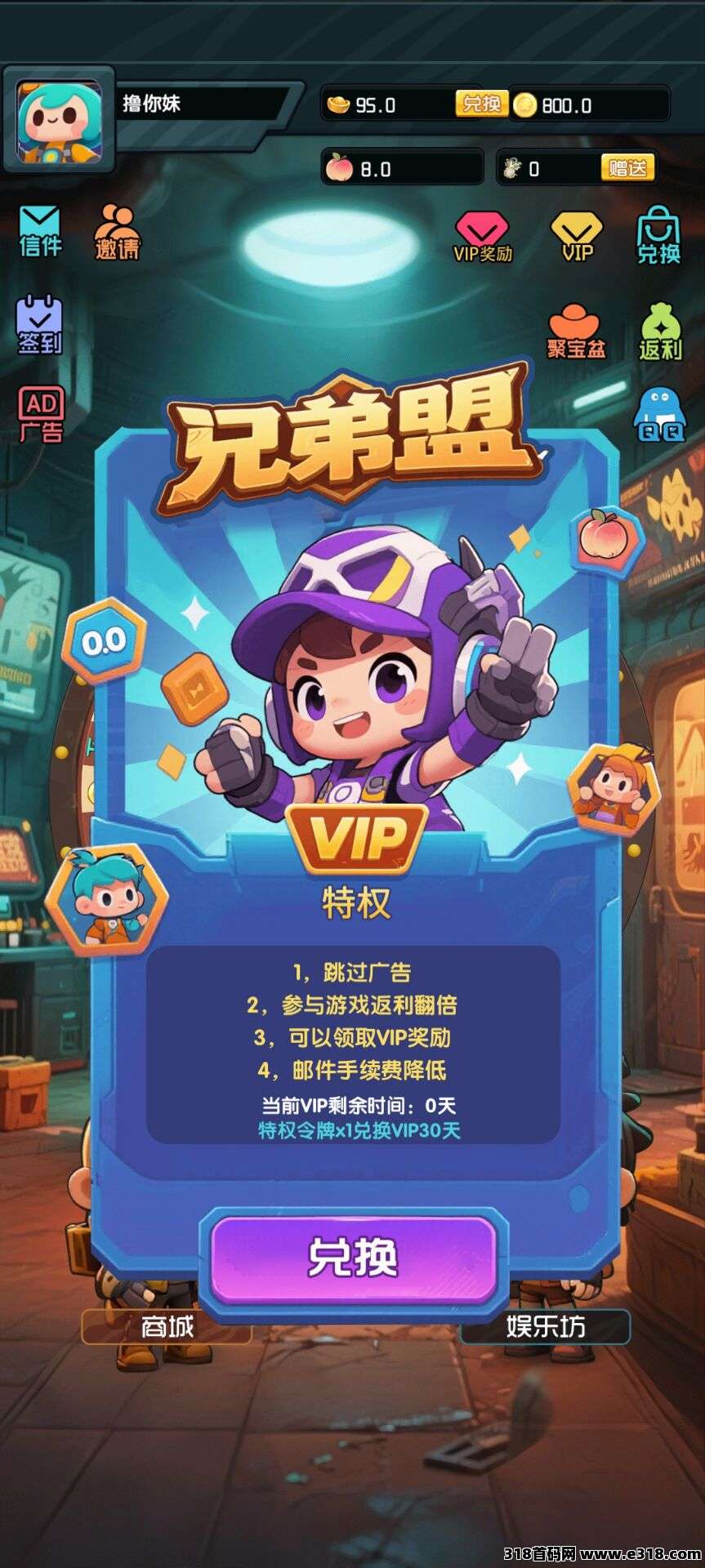Open the 娱乐坊 entertainment hall
The width and height of the screenshot is (705, 1568).
click(545, 1326)
